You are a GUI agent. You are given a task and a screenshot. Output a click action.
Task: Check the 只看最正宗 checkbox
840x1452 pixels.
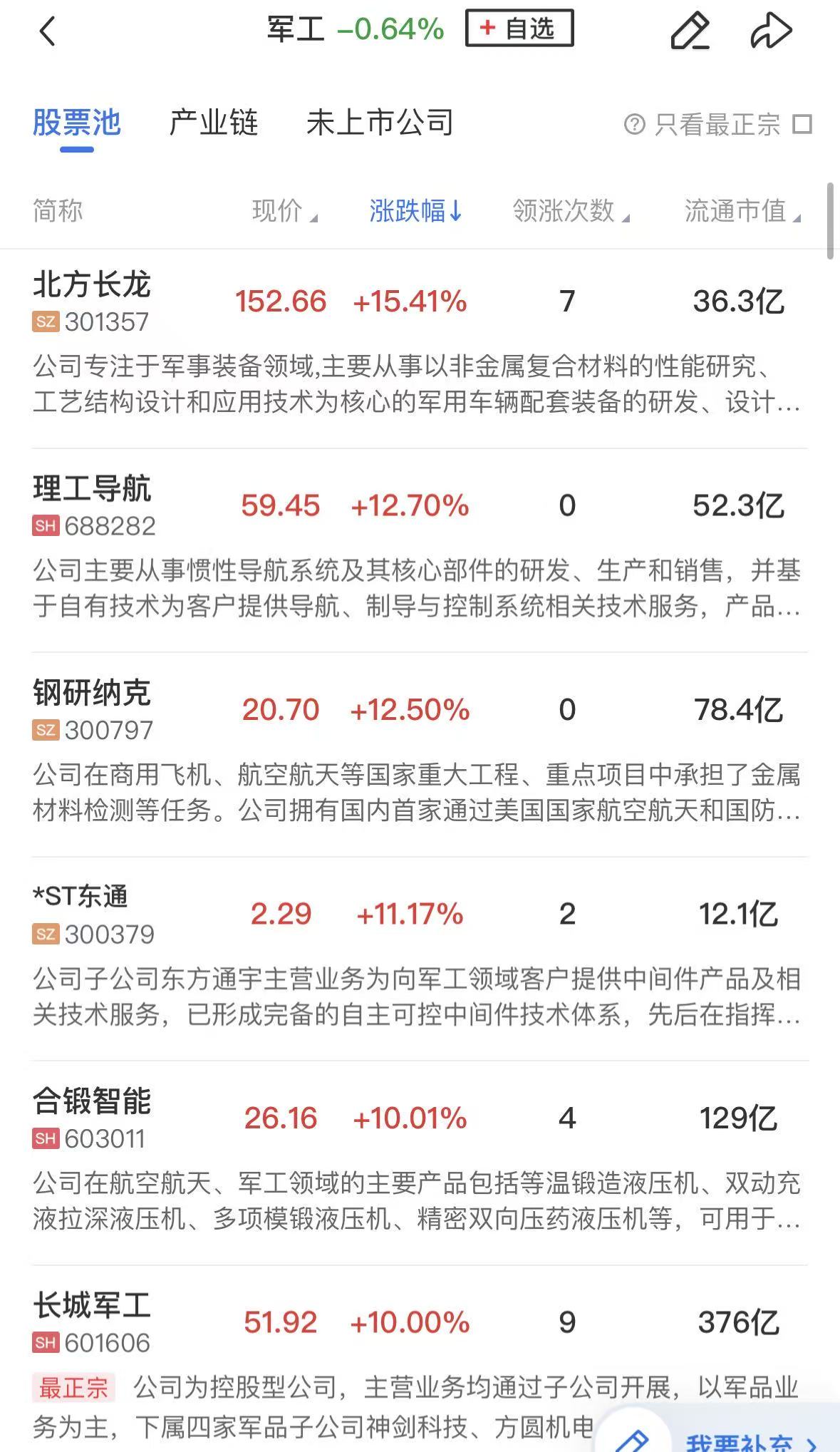802,124
